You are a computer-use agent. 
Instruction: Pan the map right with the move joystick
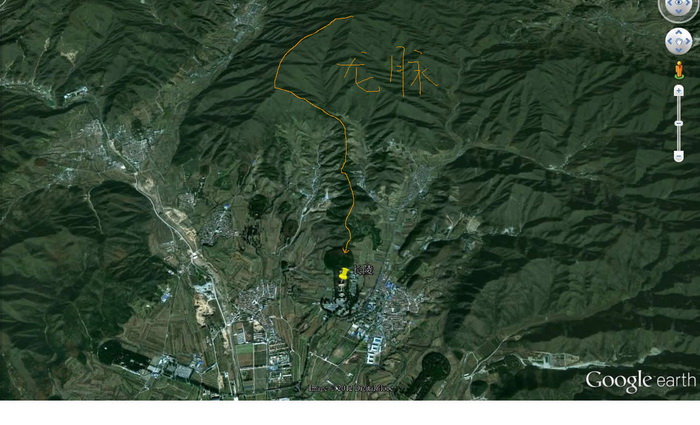(689, 41)
